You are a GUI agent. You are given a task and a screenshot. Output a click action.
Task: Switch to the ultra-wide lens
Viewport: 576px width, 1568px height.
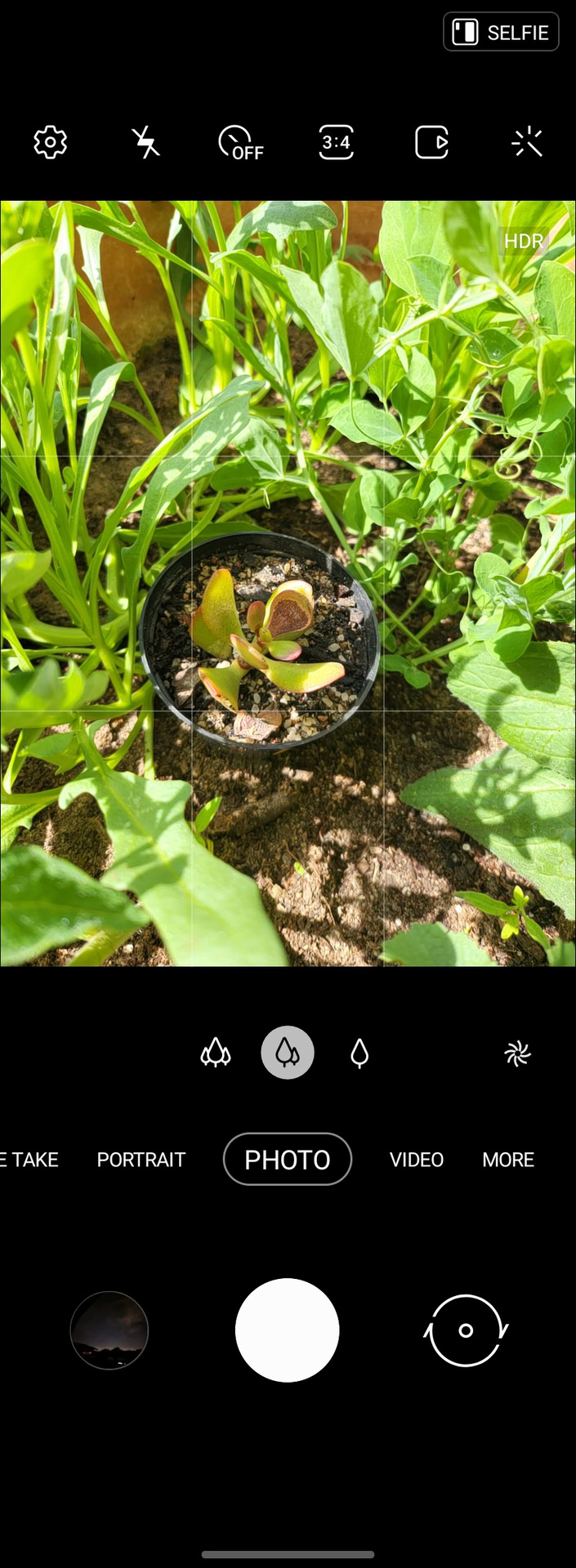(216, 1053)
